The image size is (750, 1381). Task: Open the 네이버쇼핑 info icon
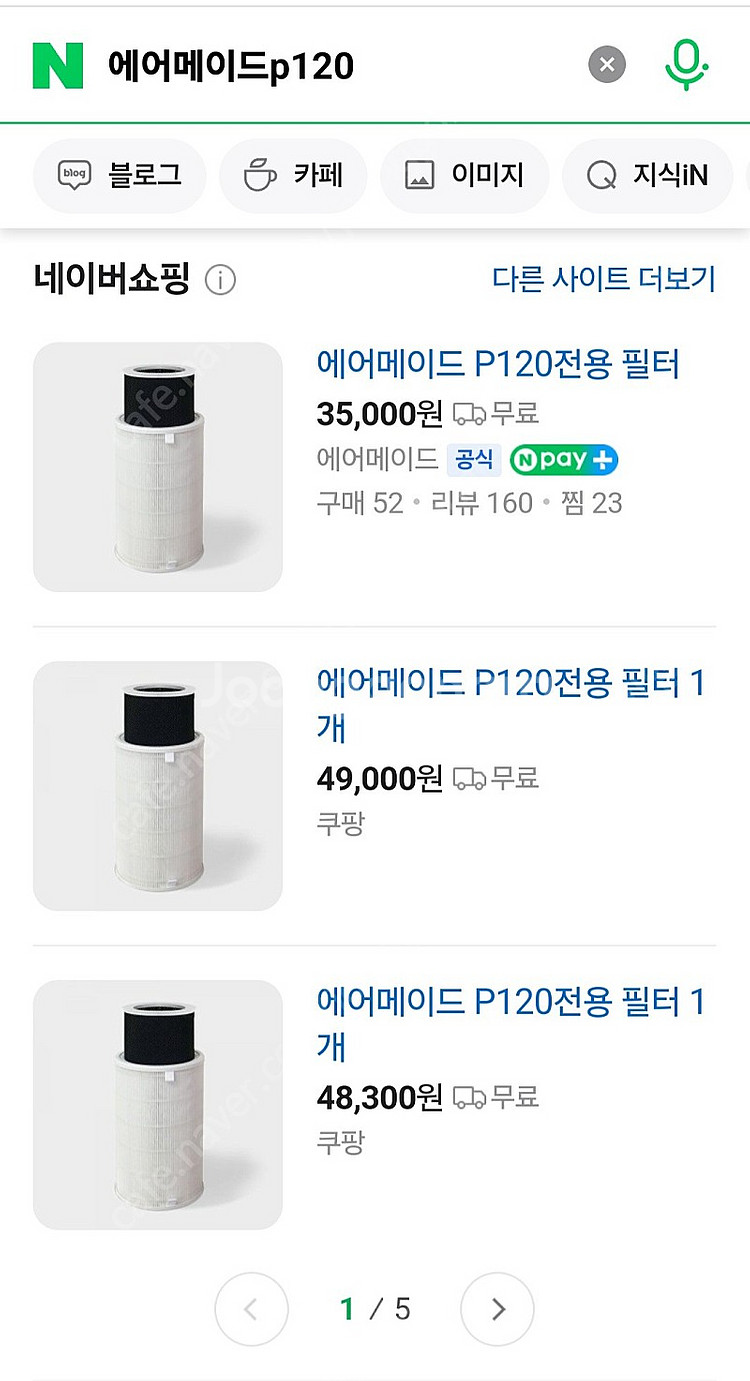click(x=222, y=280)
